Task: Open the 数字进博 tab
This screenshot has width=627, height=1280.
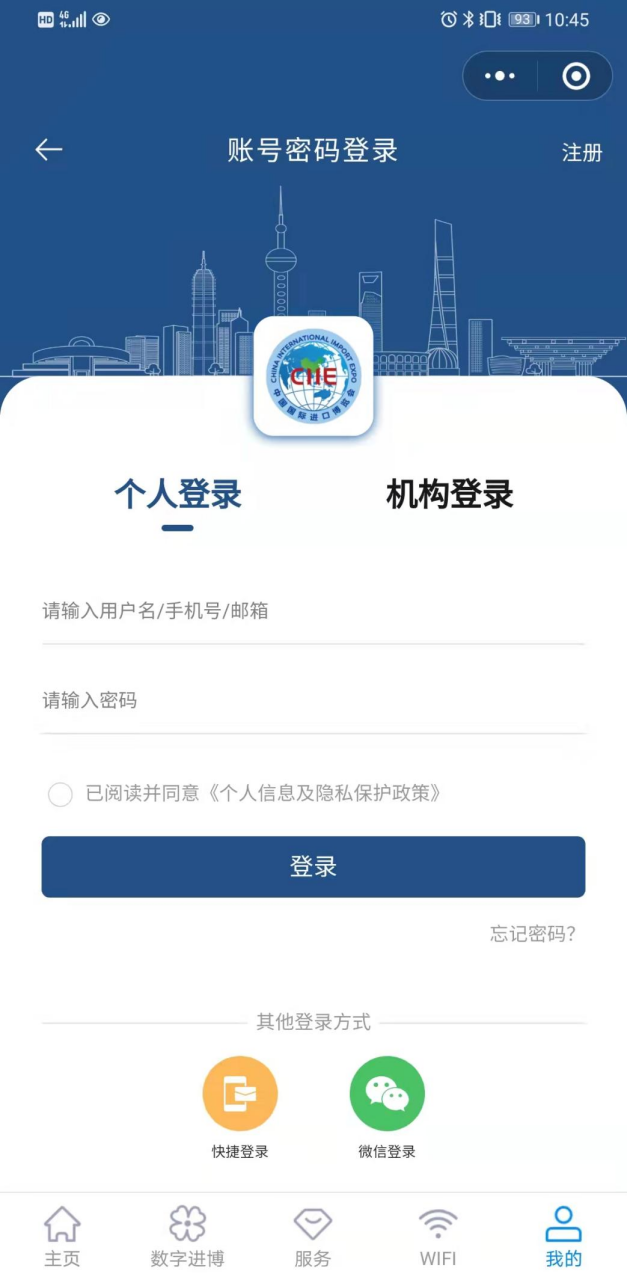Action: click(x=187, y=1236)
